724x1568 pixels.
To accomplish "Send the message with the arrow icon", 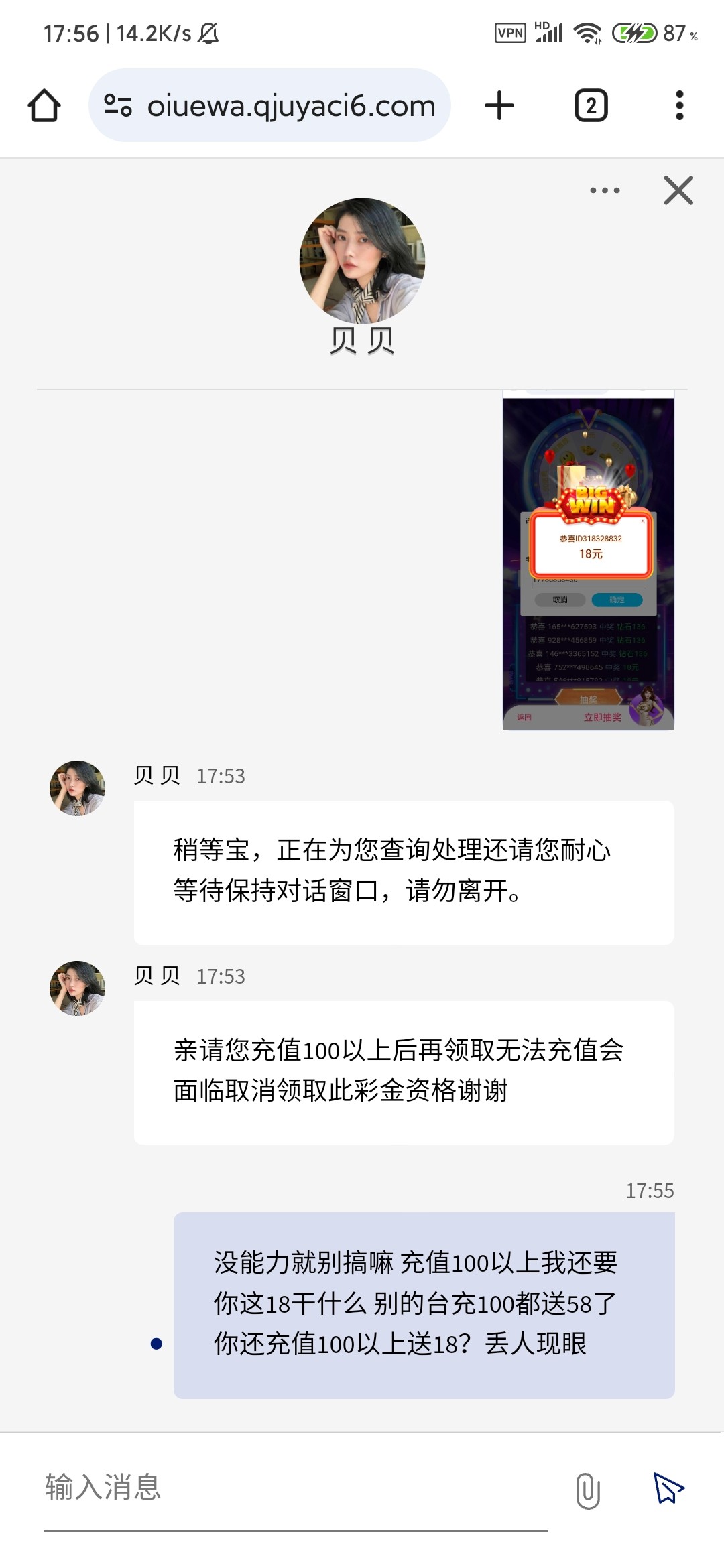I will [x=668, y=1488].
